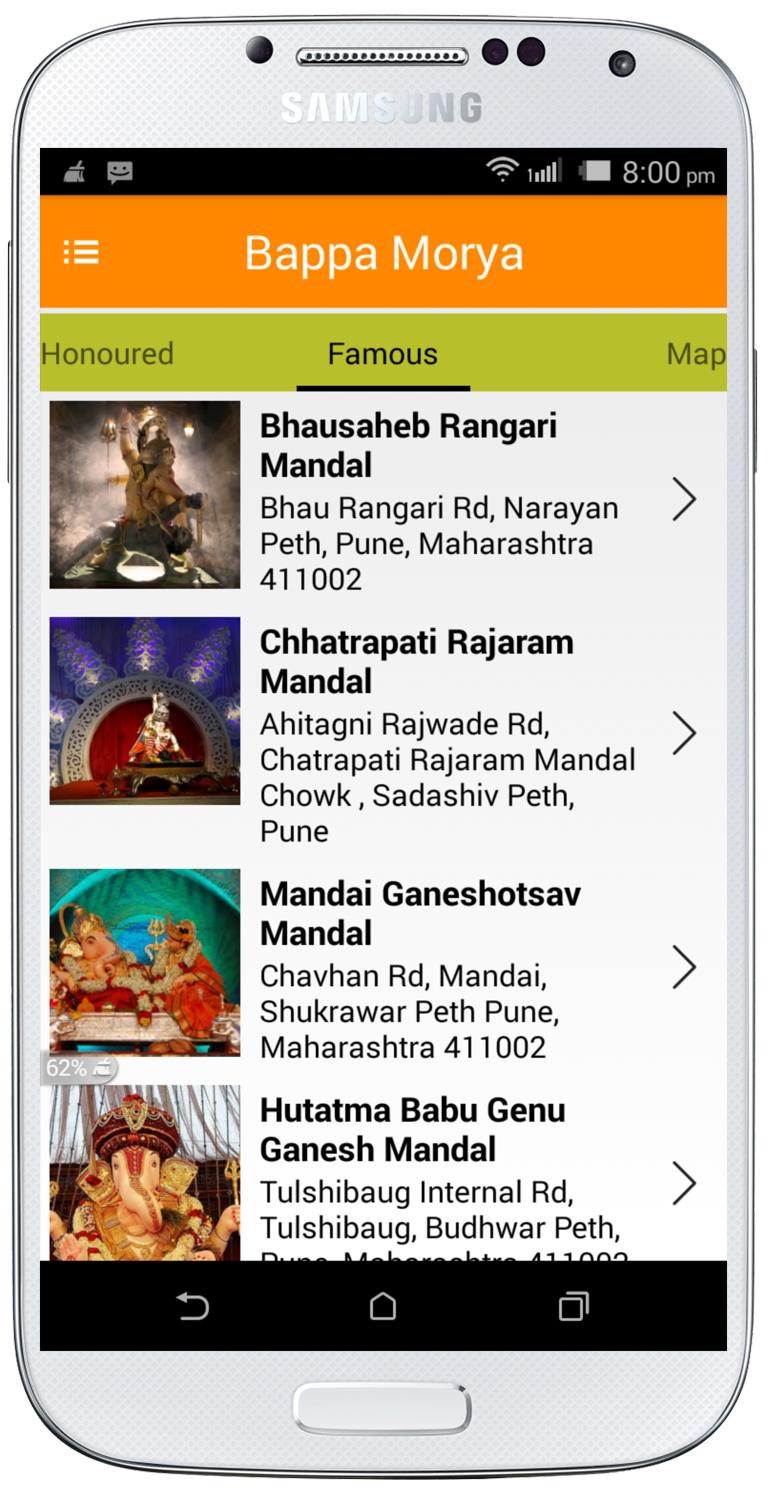Viewport: 772px width, 1496px height.
Task: Expand Bhausaheb Rangari Mandal details chevron
Action: 685,499
